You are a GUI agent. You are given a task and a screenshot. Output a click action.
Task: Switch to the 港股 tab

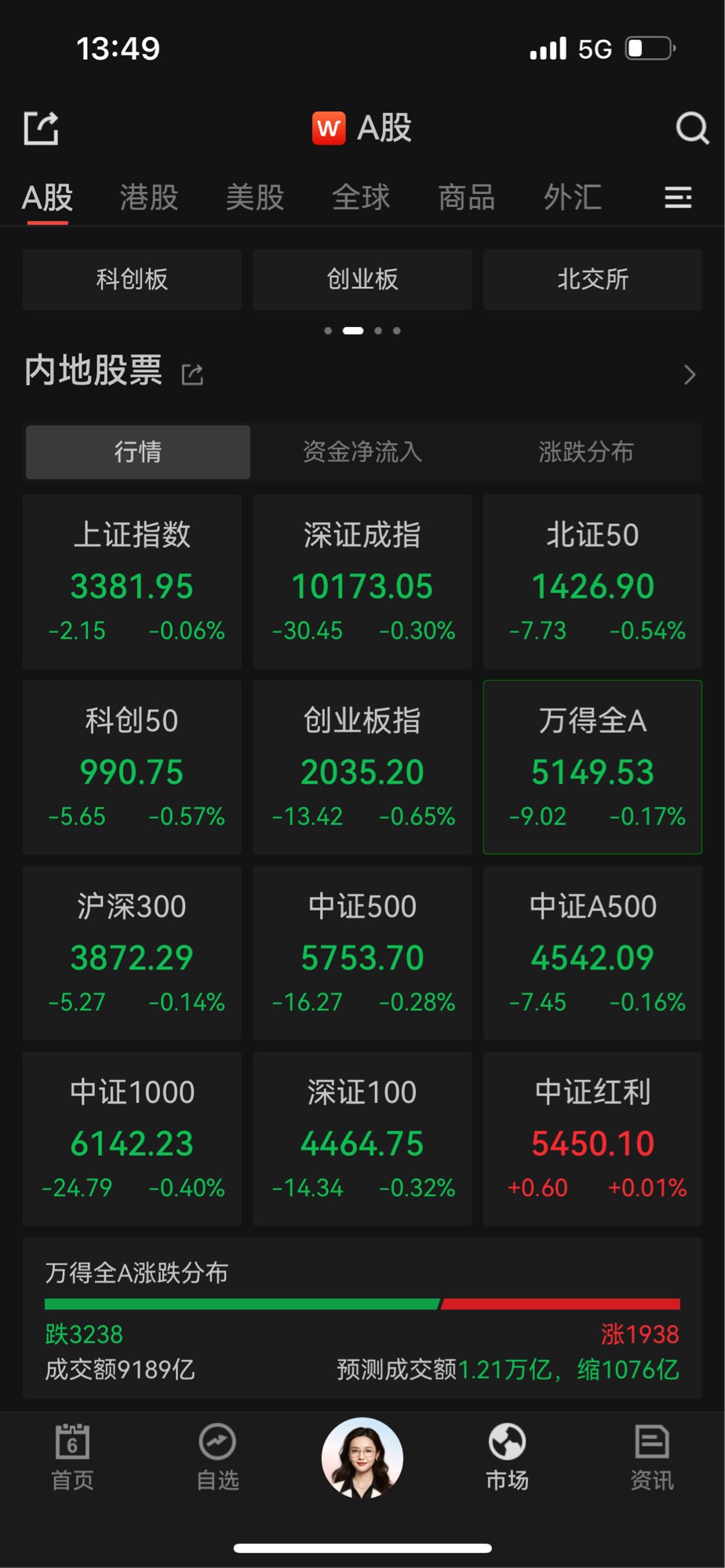point(149,197)
